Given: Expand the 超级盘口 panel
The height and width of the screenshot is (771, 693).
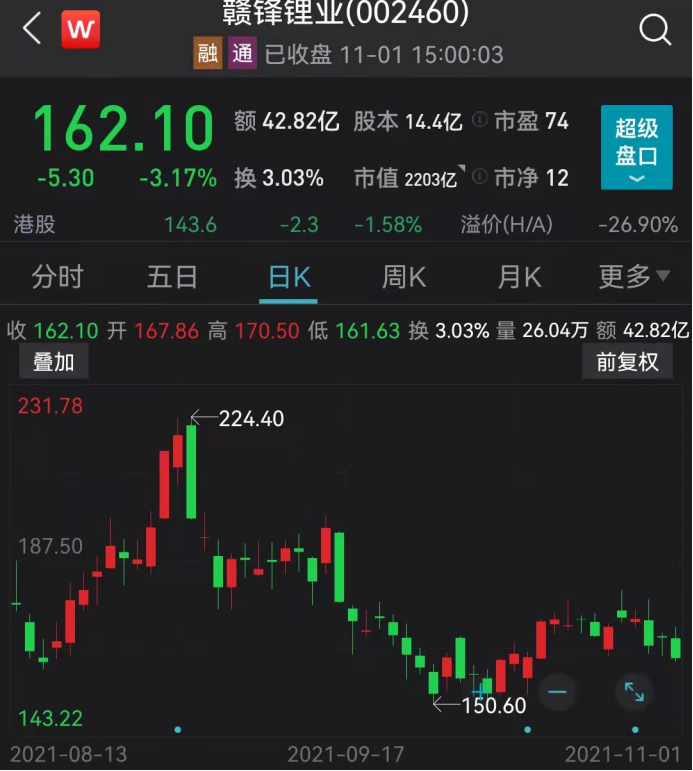Looking at the screenshot, I should click(x=636, y=147).
